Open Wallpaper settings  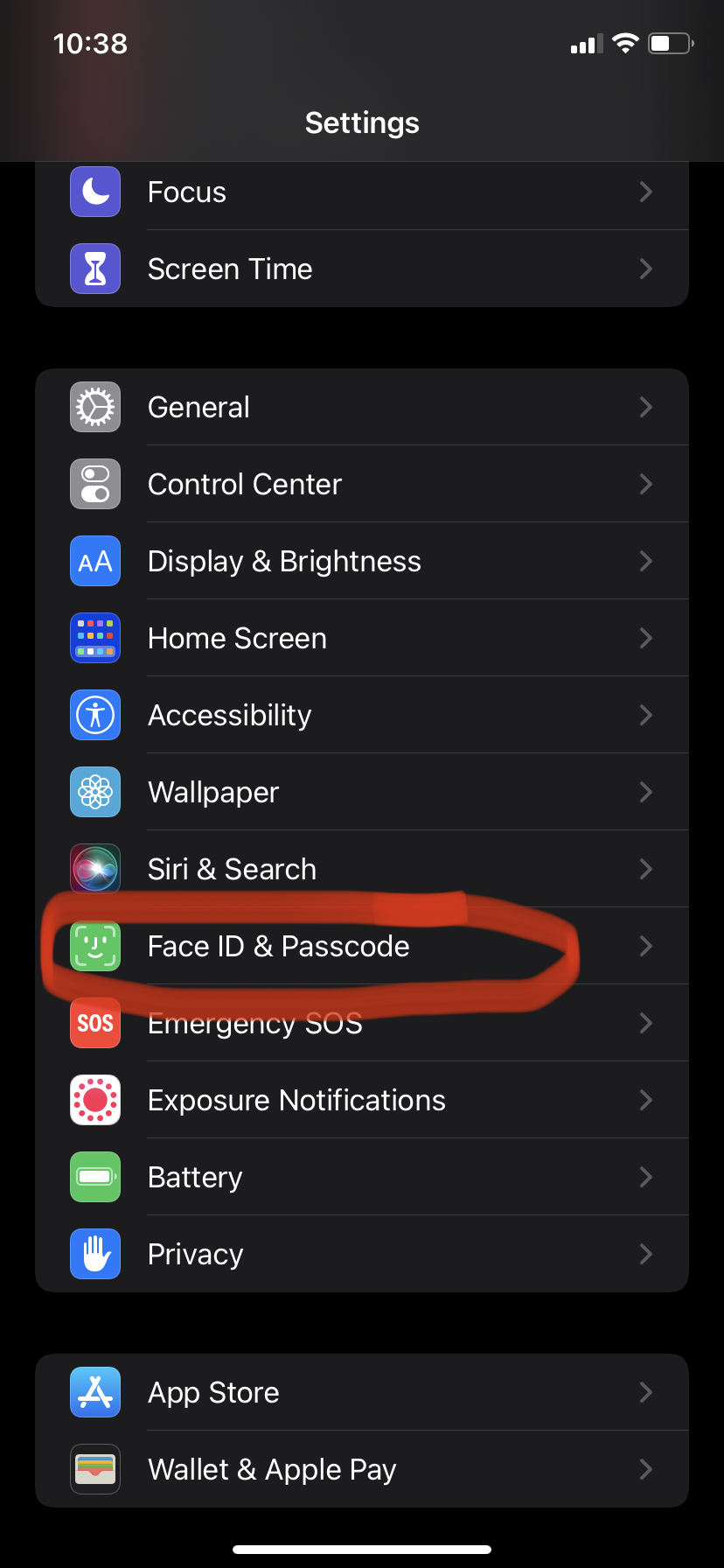coord(362,792)
